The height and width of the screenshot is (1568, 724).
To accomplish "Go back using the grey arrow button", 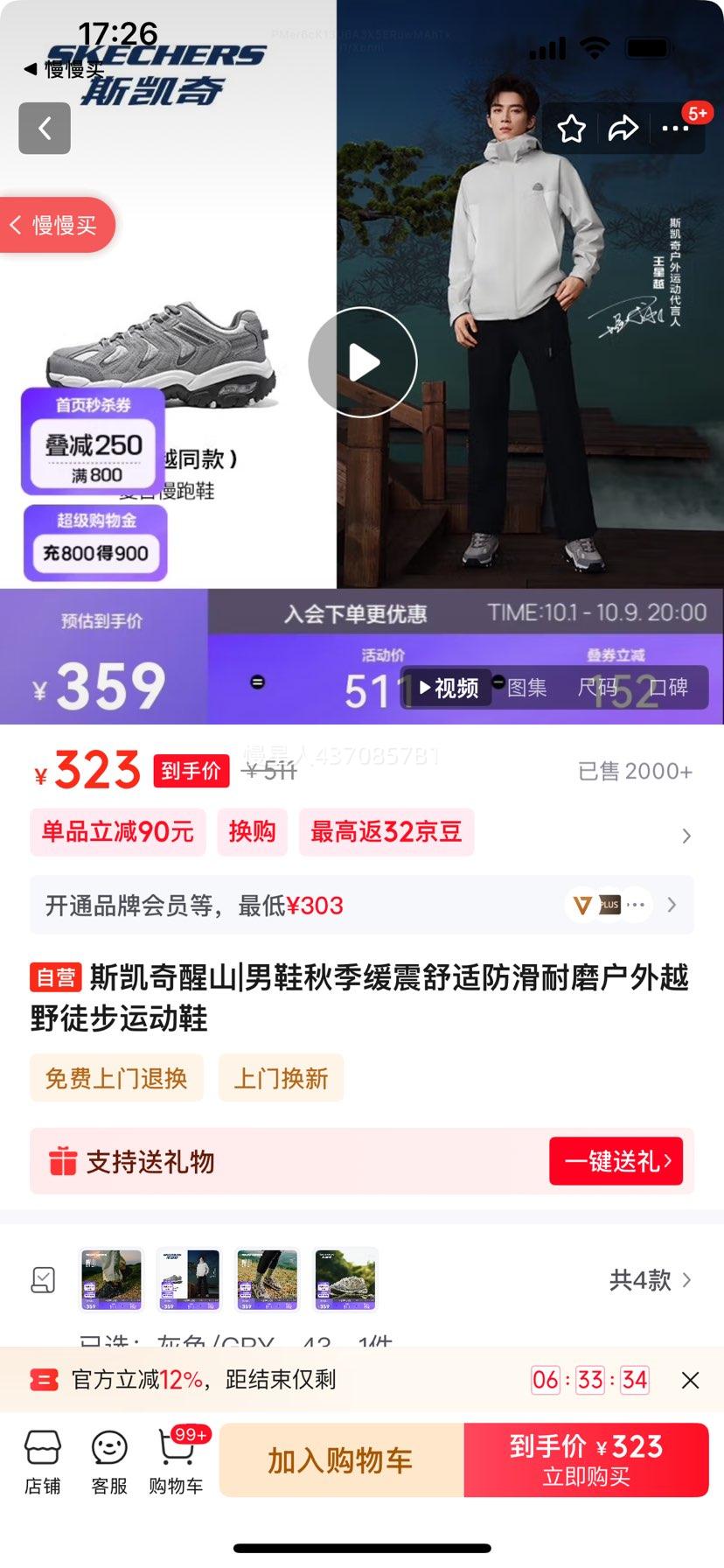I will pyautogui.click(x=45, y=129).
